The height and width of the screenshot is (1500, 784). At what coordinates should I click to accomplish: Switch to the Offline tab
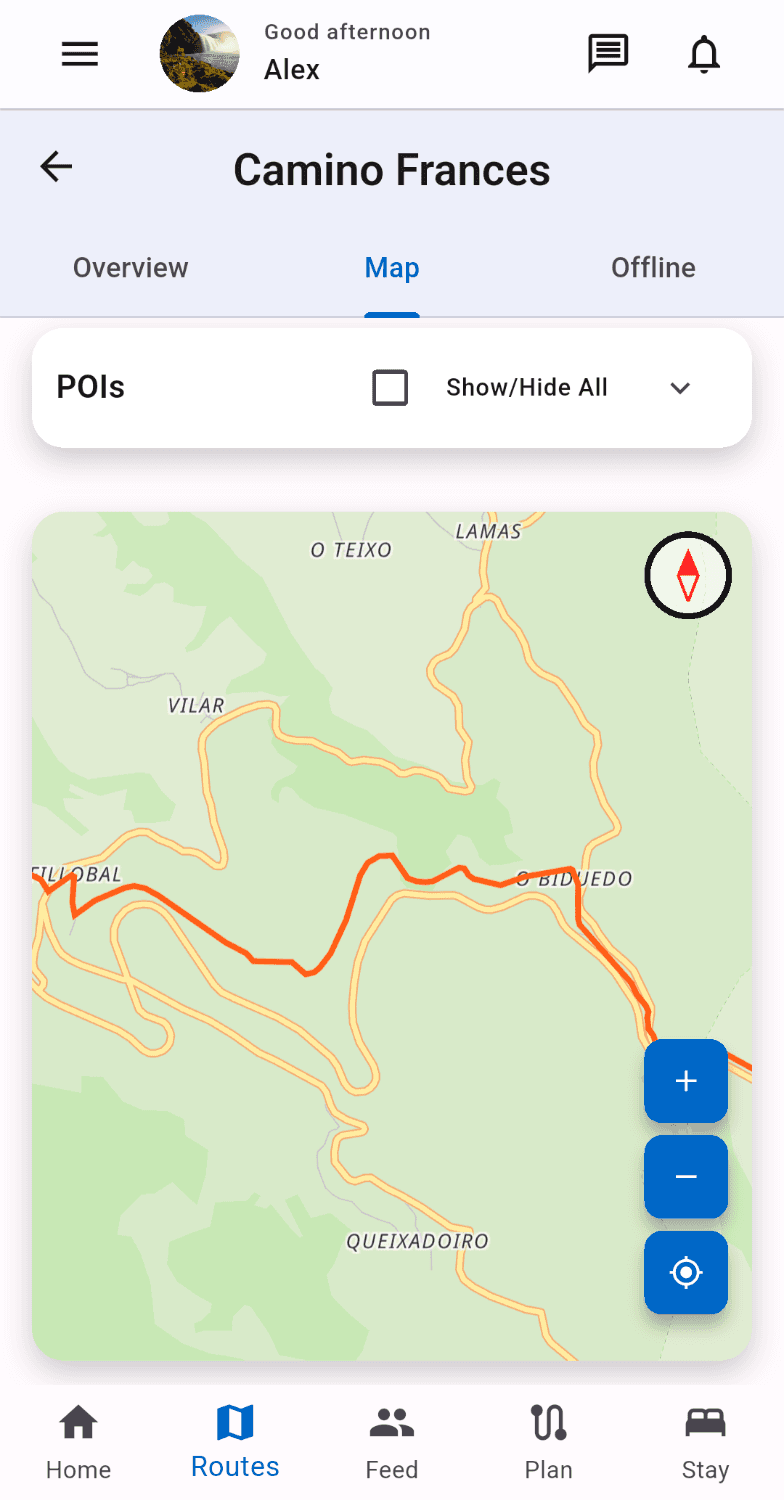[x=653, y=268]
